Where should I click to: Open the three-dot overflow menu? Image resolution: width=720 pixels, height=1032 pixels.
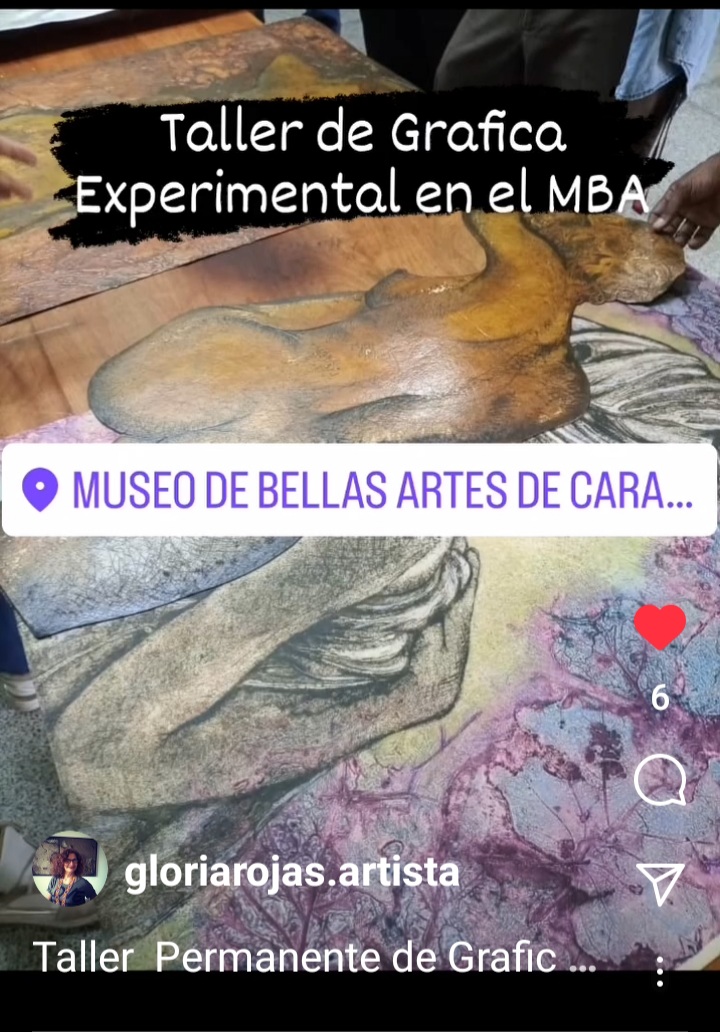(659, 971)
